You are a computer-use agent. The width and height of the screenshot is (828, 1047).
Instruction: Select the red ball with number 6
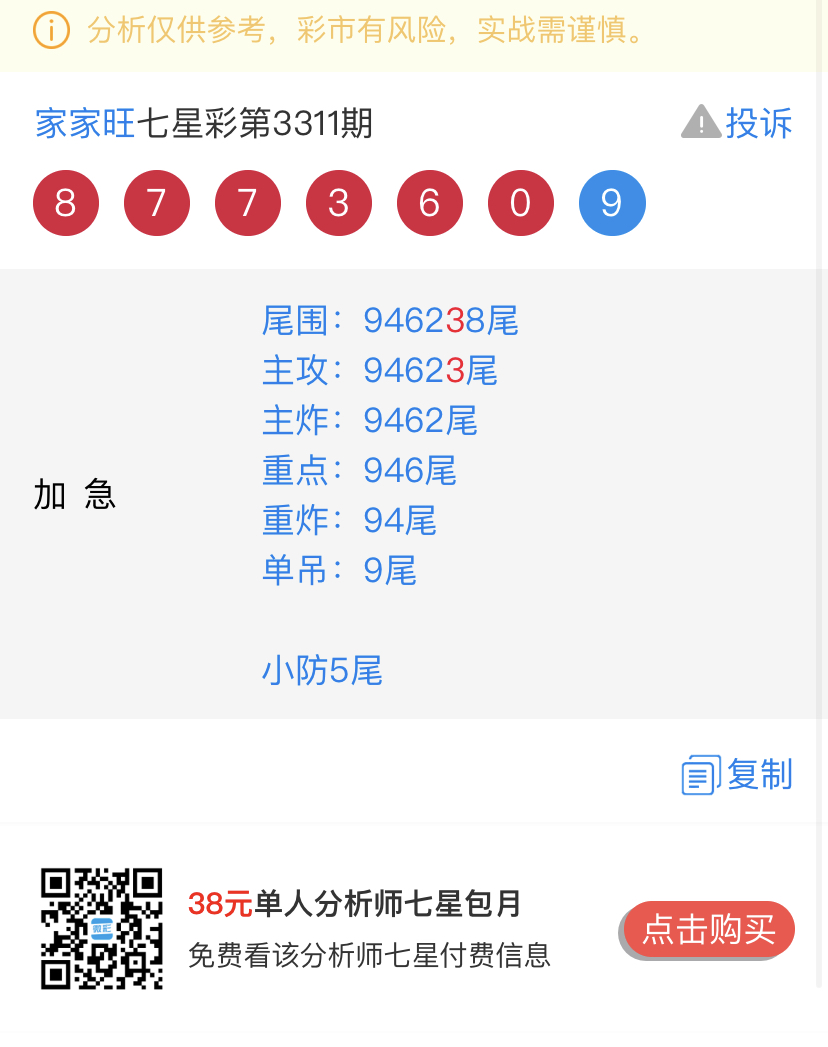click(430, 202)
